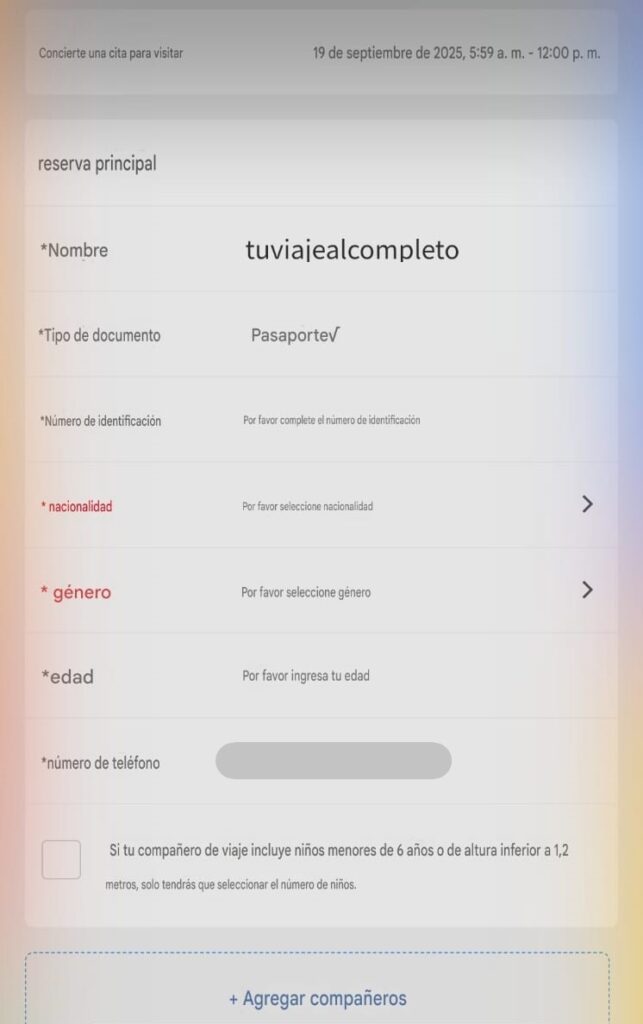This screenshot has width=643, height=1024.
Task: Check the box for children under 6
Action: tap(61, 860)
